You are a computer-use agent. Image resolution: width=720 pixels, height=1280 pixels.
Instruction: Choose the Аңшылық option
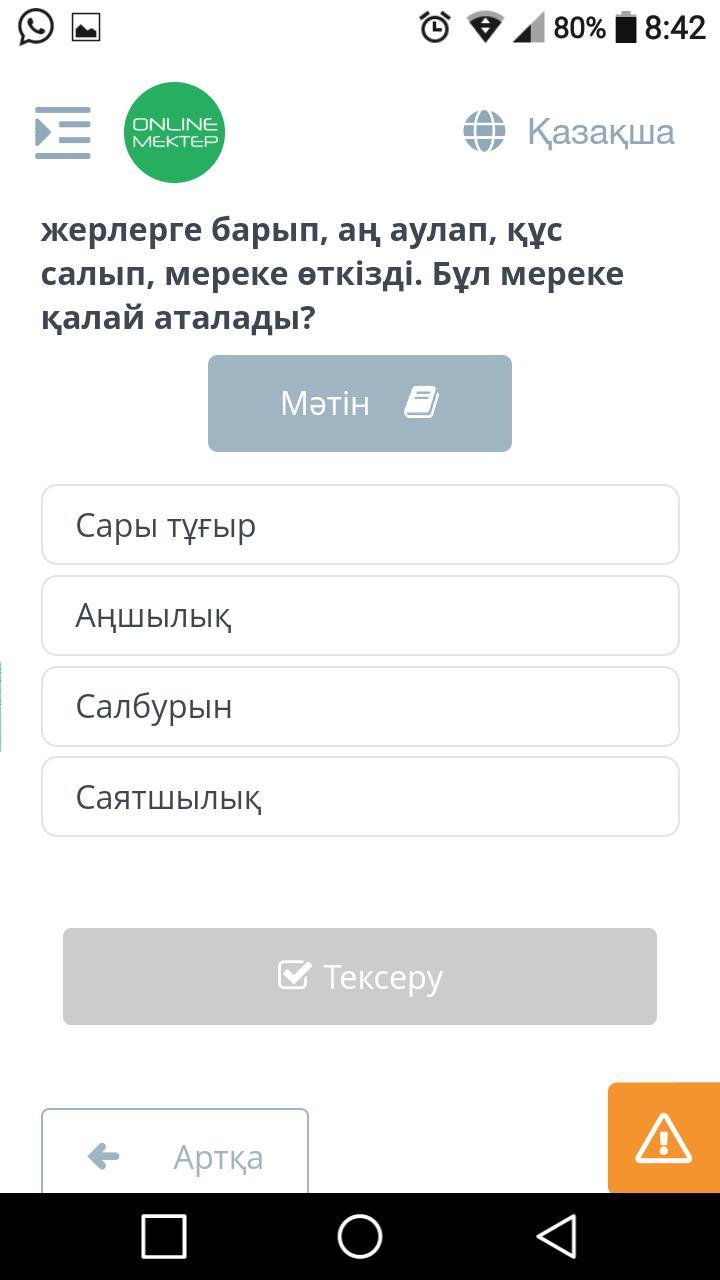click(360, 616)
